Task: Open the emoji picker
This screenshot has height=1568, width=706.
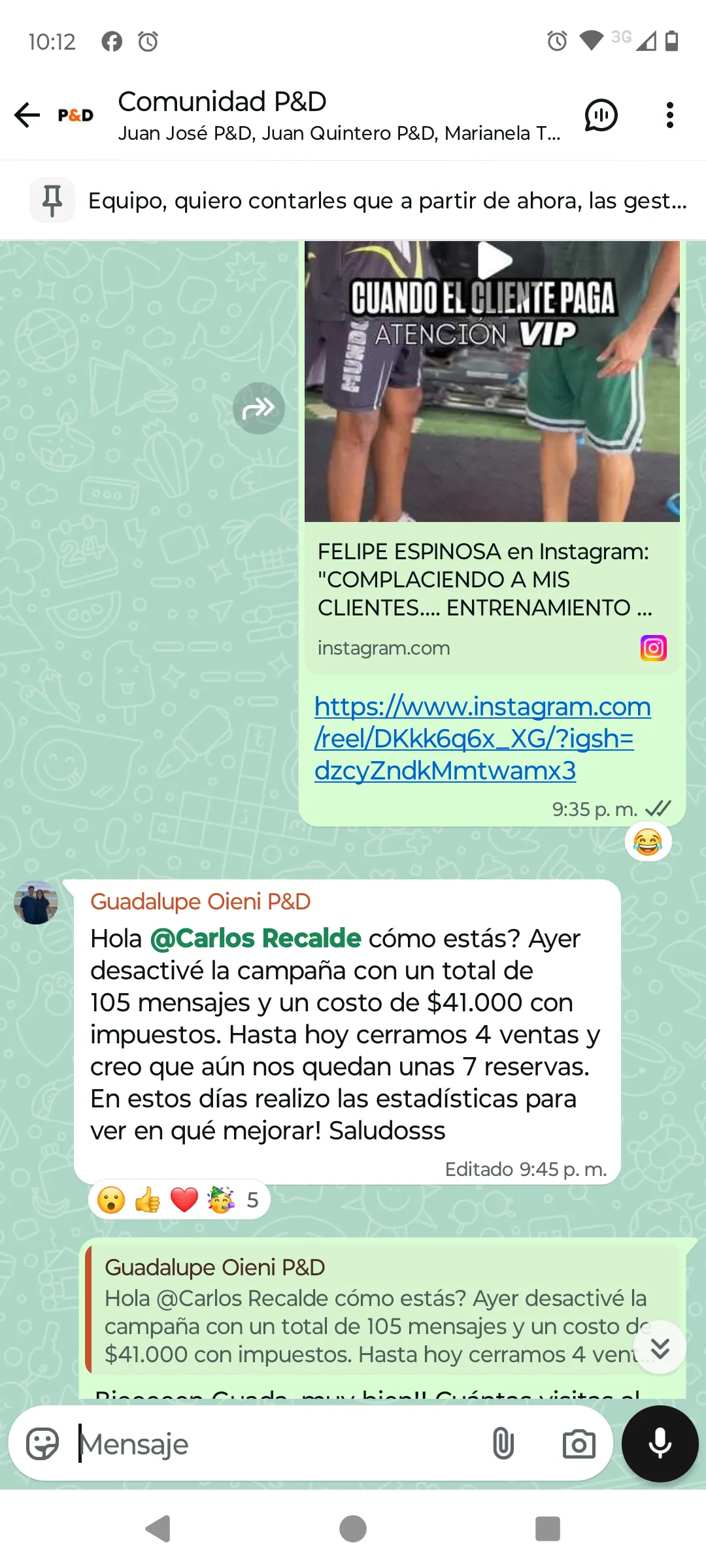Action: coord(42,1443)
